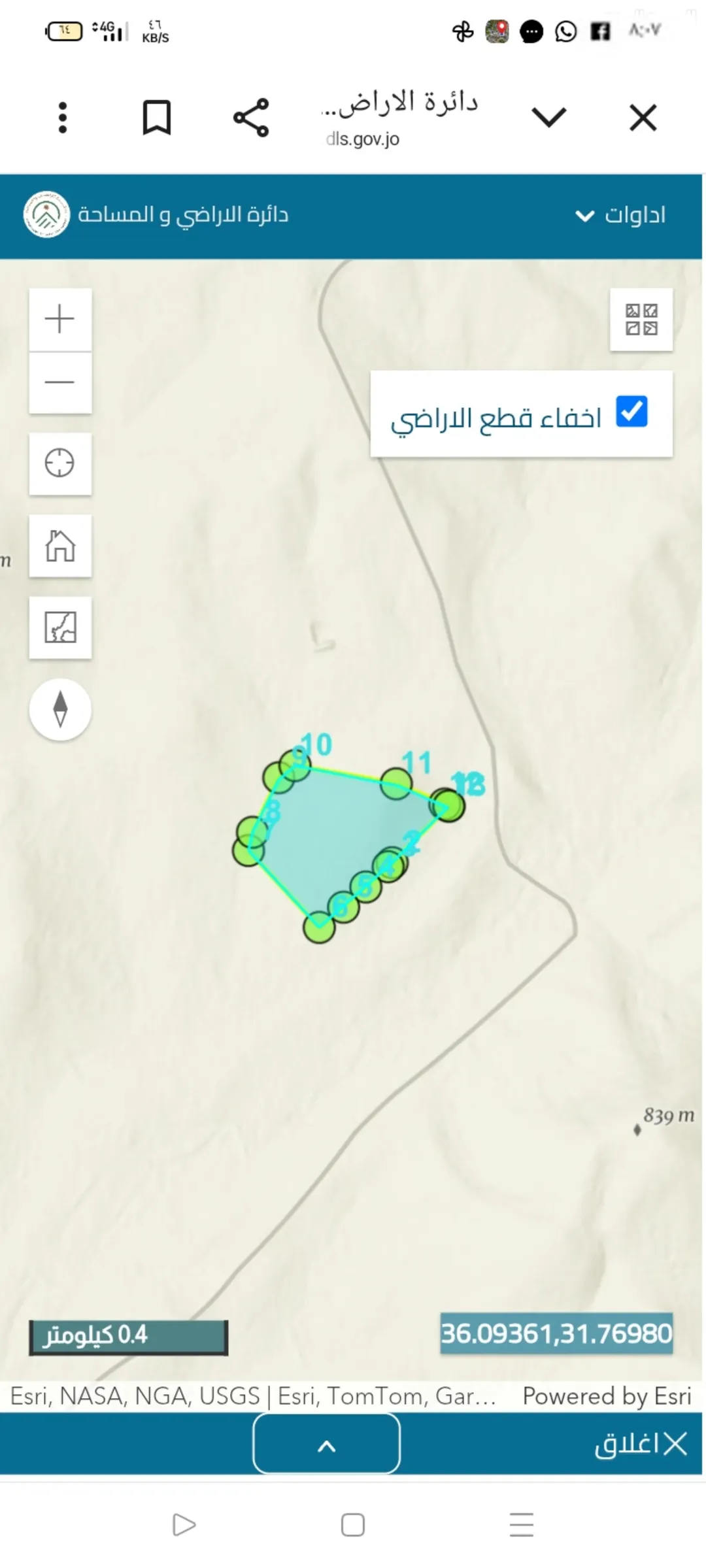Open recent apps from the navigation bar
The image size is (706, 1568).
tap(522, 1525)
